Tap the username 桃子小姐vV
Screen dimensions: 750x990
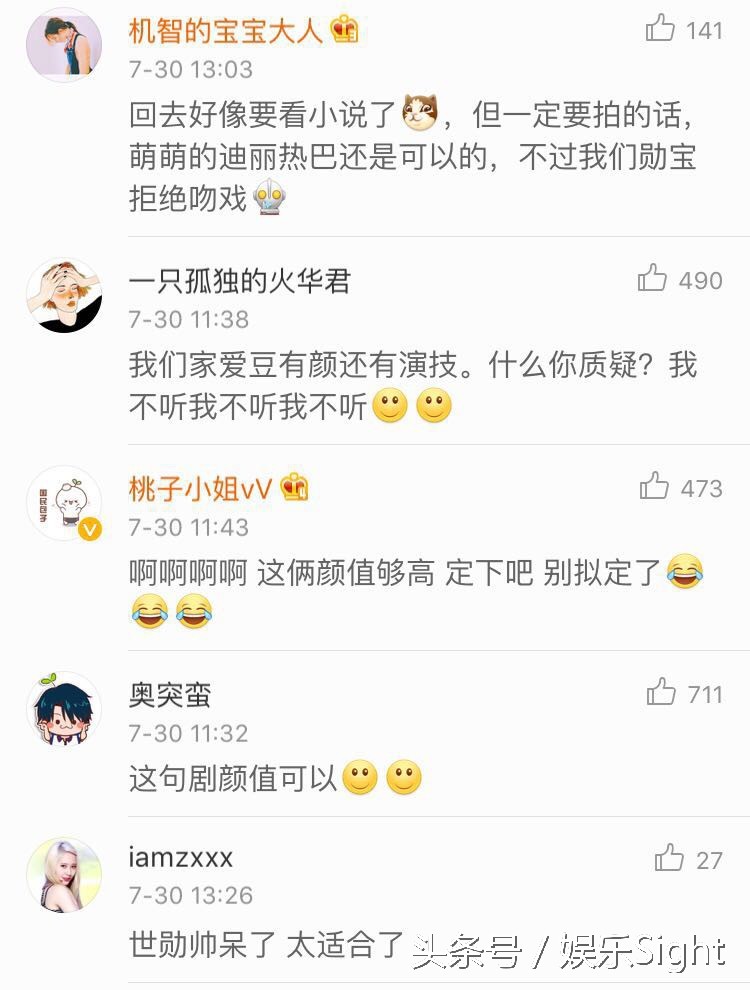[199, 488]
